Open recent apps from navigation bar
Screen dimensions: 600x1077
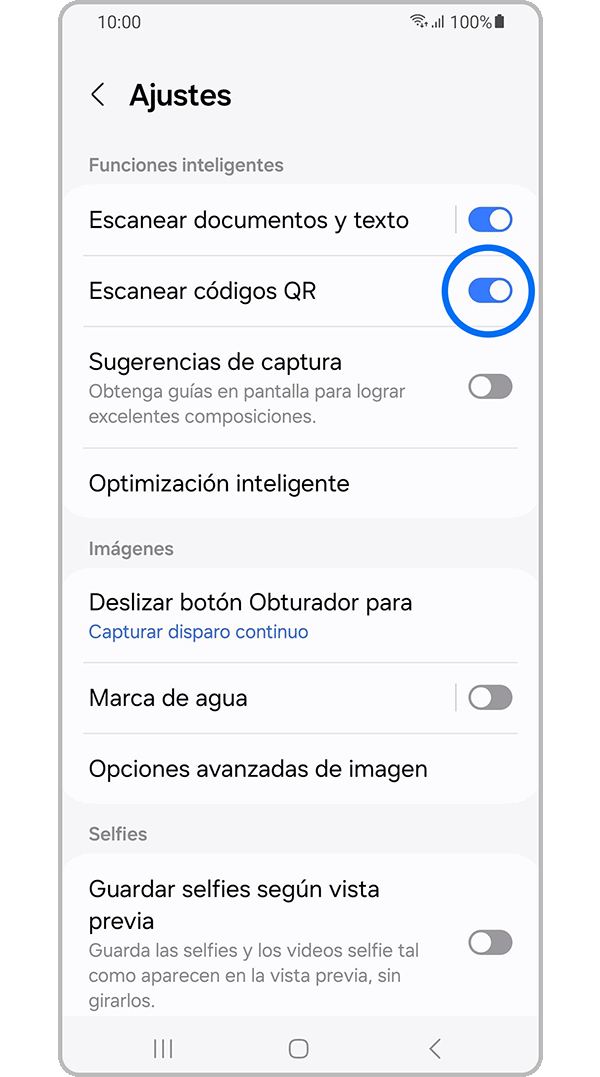[x=163, y=1048]
